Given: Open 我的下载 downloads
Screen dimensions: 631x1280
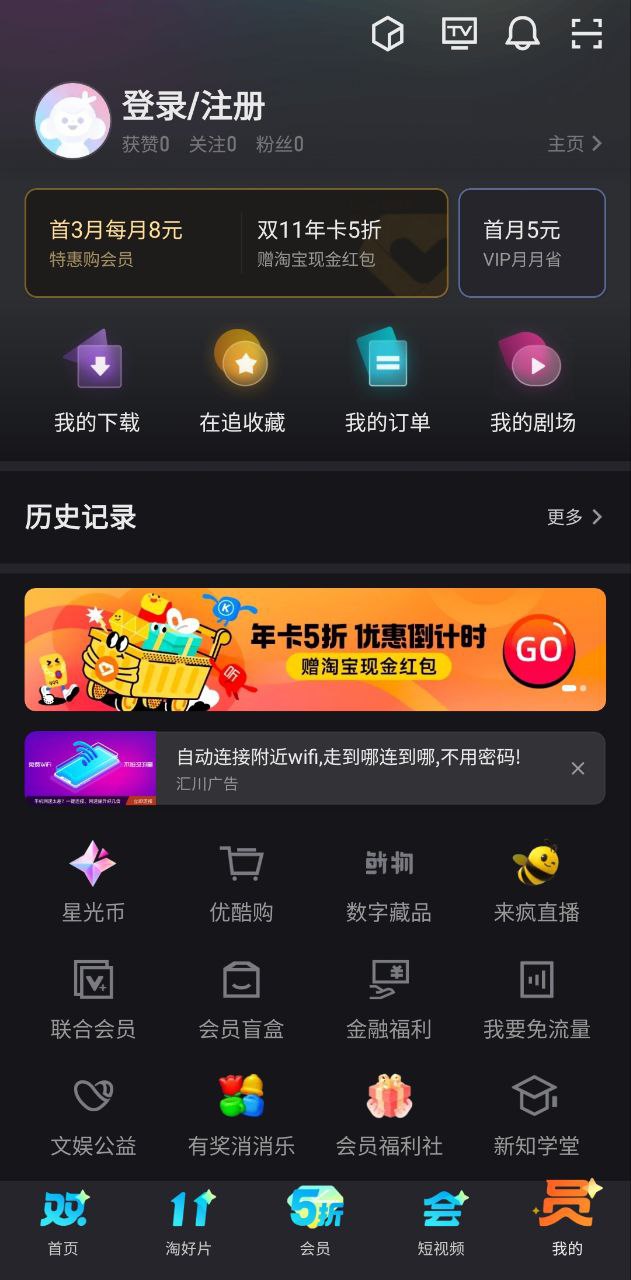Looking at the screenshot, I should point(97,383).
